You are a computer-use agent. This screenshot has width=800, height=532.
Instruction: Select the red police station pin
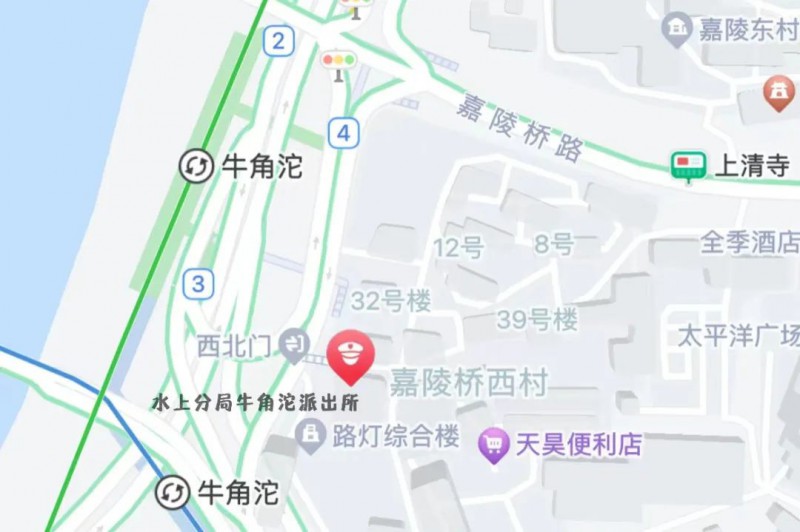(x=351, y=356)
